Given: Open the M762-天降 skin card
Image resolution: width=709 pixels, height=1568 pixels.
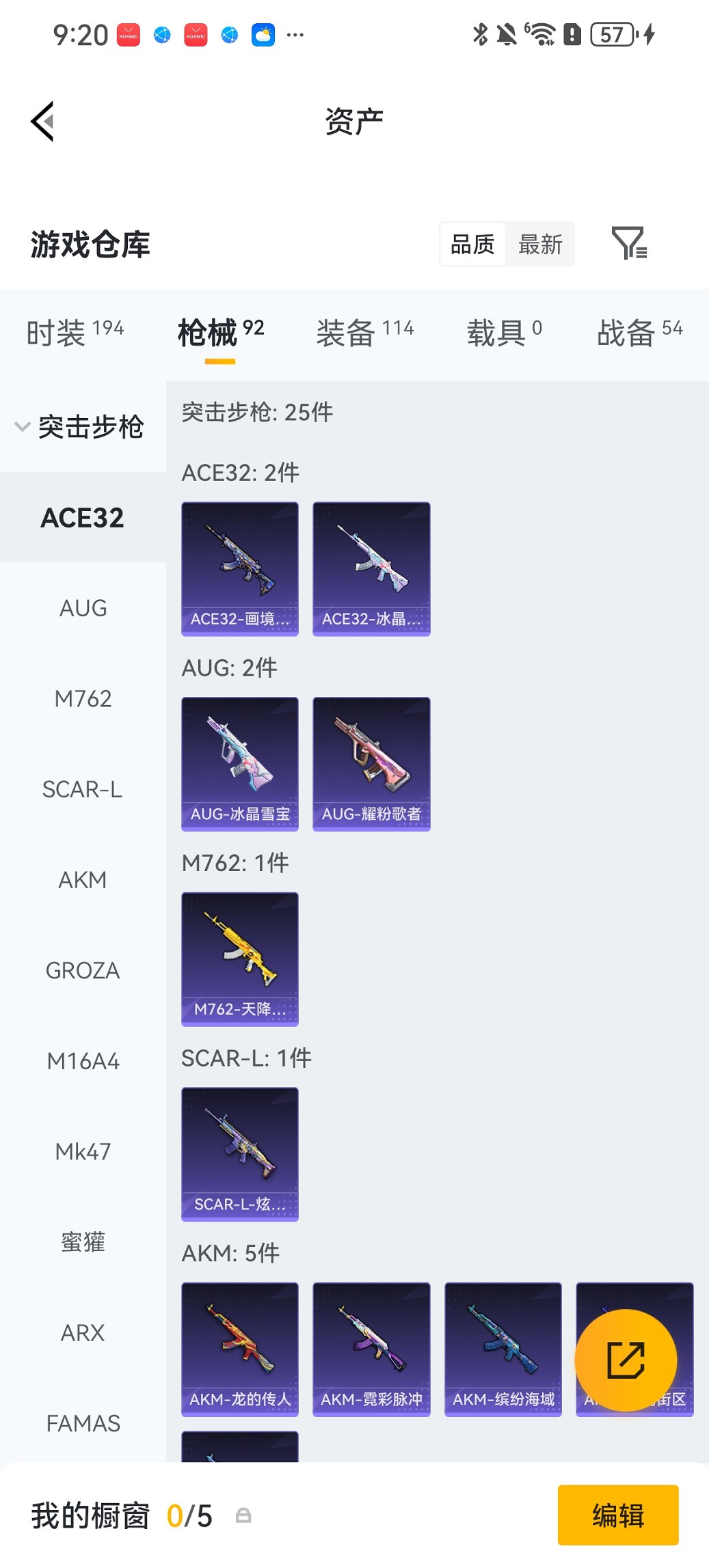Looking at the screenshot, I should click(x=240, y=959).
